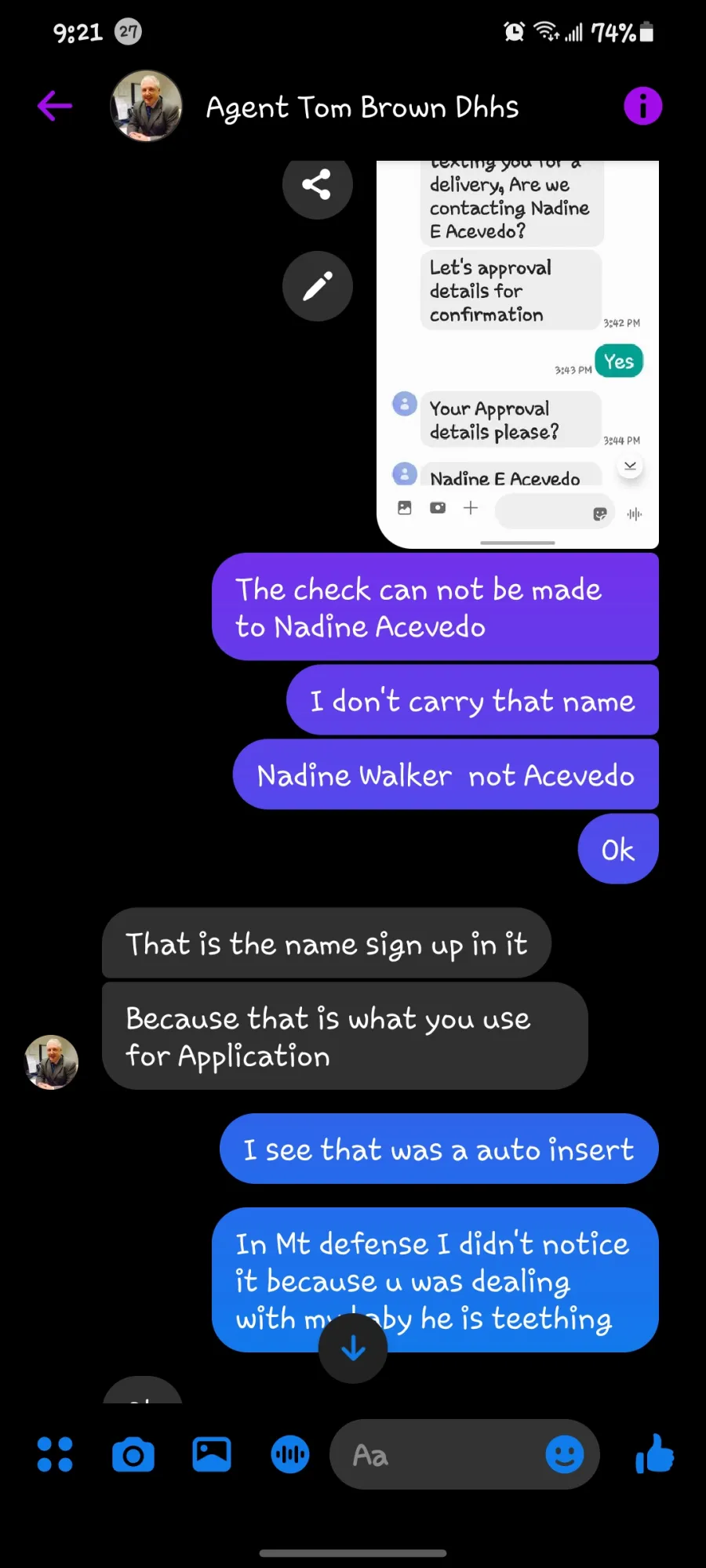Open conversation info with the i icon

click(642, 106)
